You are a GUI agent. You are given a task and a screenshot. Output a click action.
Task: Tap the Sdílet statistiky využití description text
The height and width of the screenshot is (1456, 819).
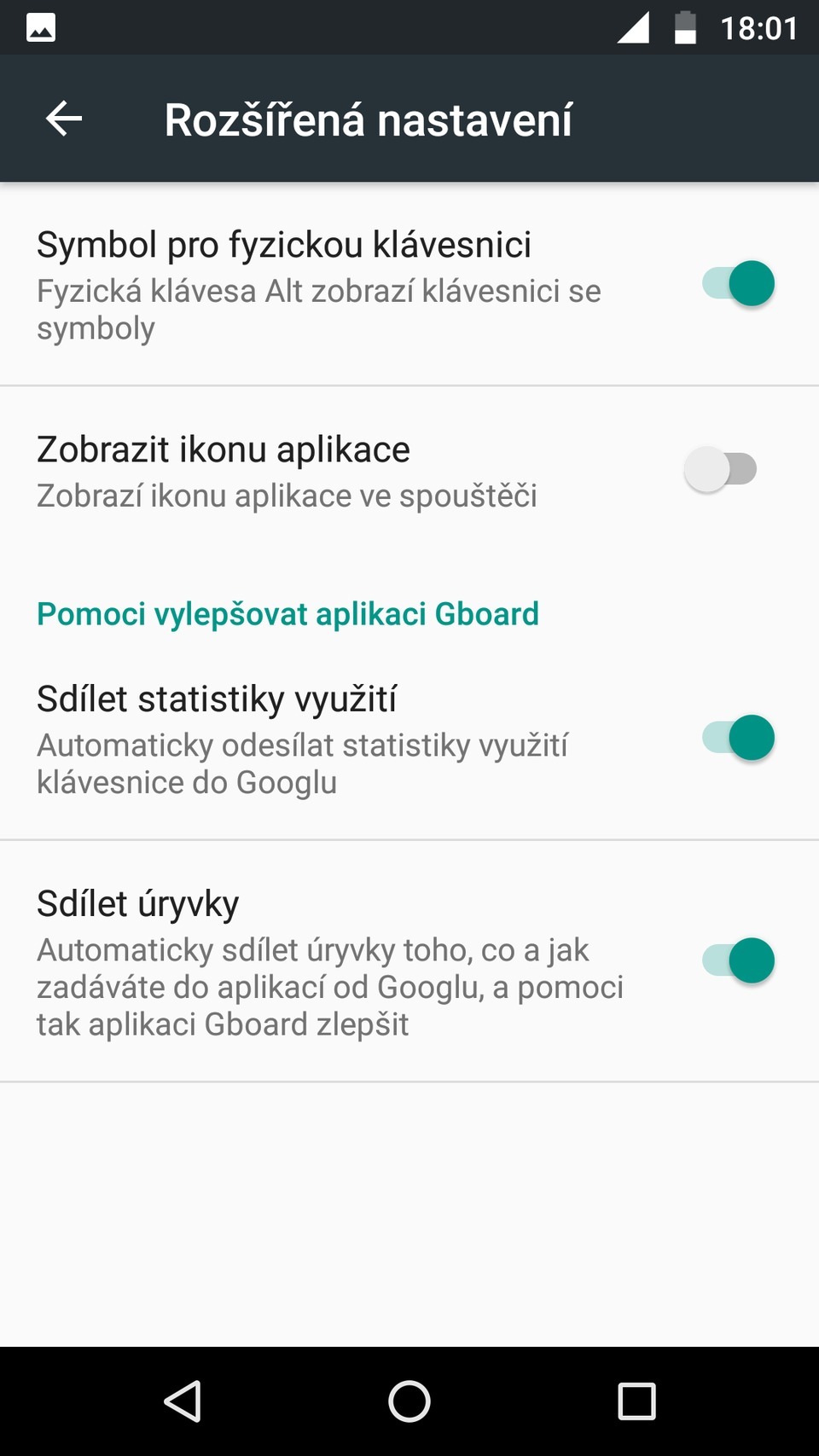(303, 763)
